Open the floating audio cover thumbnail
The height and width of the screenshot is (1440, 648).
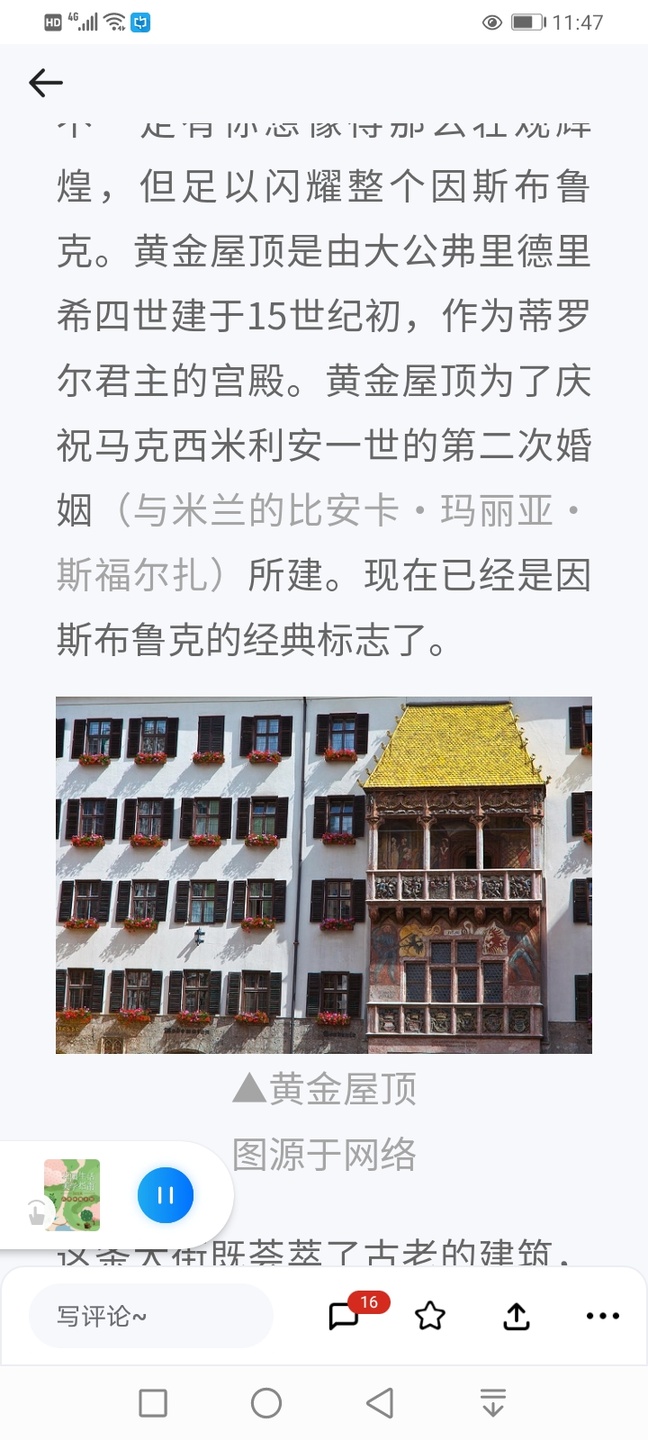(x=72, y=1195)
